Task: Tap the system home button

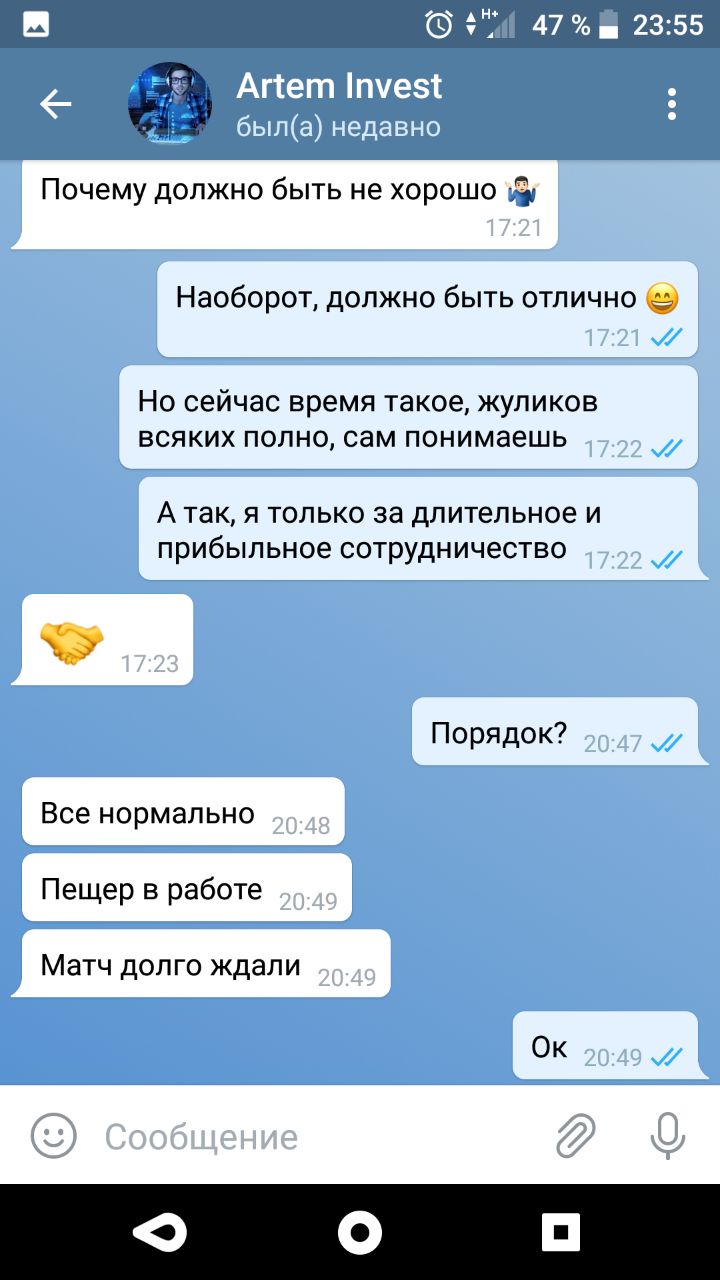Action: coord(360,1232)
